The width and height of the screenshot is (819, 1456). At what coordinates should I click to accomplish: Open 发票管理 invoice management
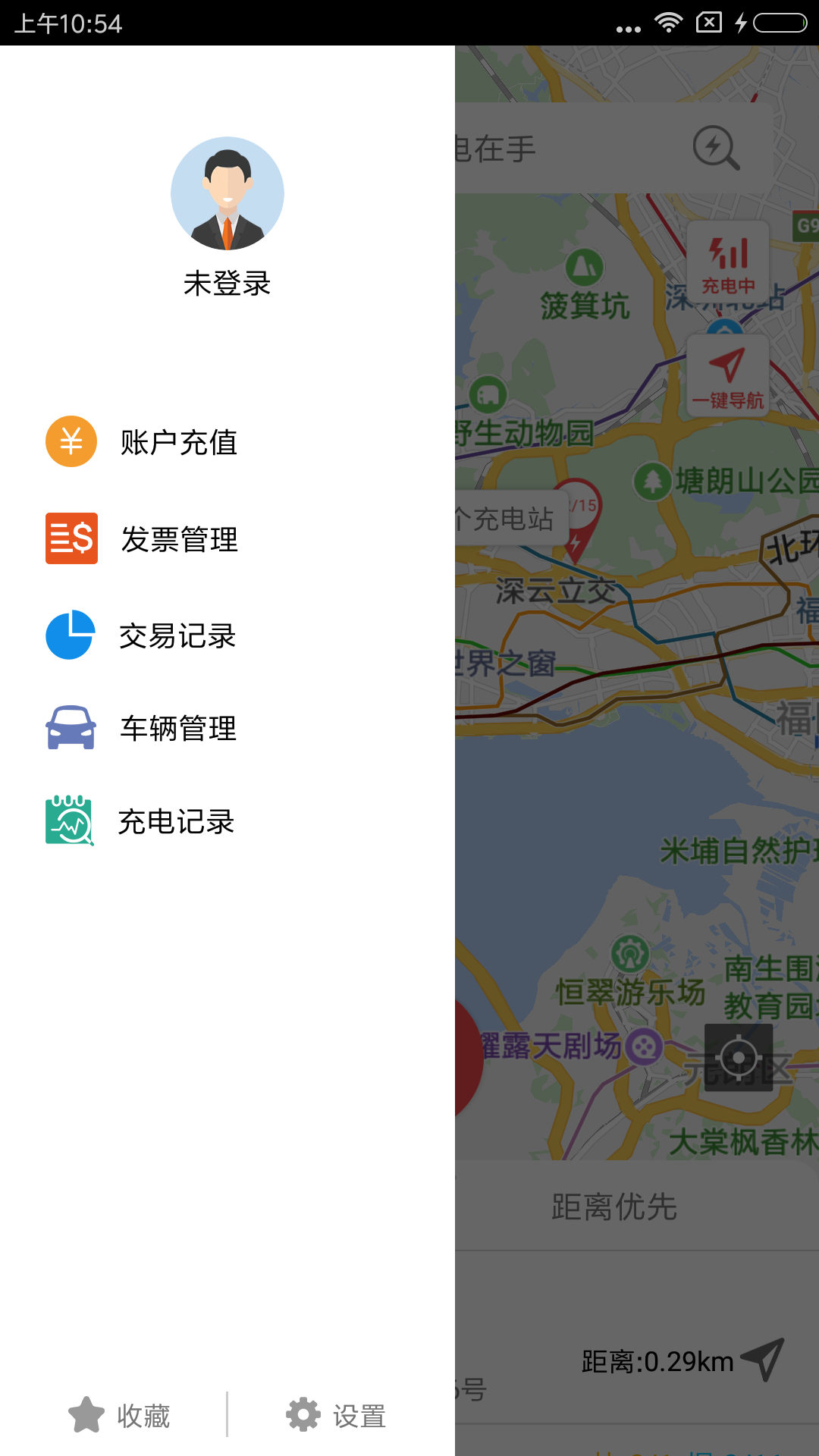coord(179,539)
